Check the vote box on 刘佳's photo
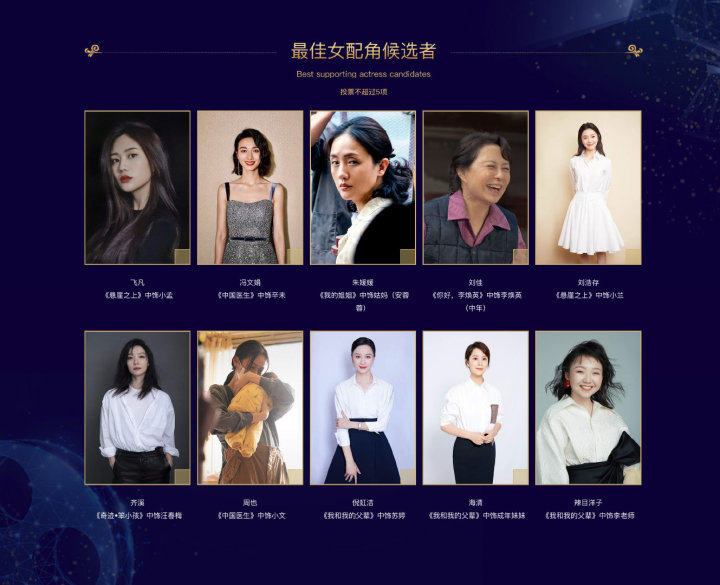Viewport: 720px width, 585px height. pyautogui.click(x=520, y=257)
